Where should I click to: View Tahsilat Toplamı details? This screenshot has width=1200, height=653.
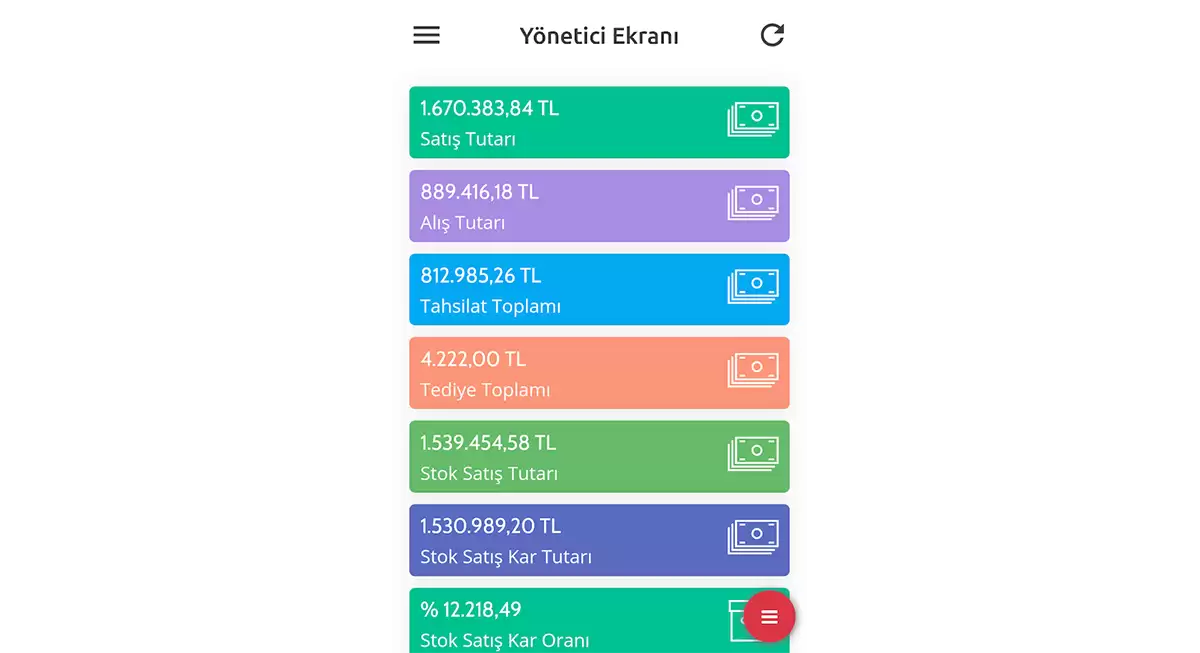pyautogui.click(x=599, y=289)
